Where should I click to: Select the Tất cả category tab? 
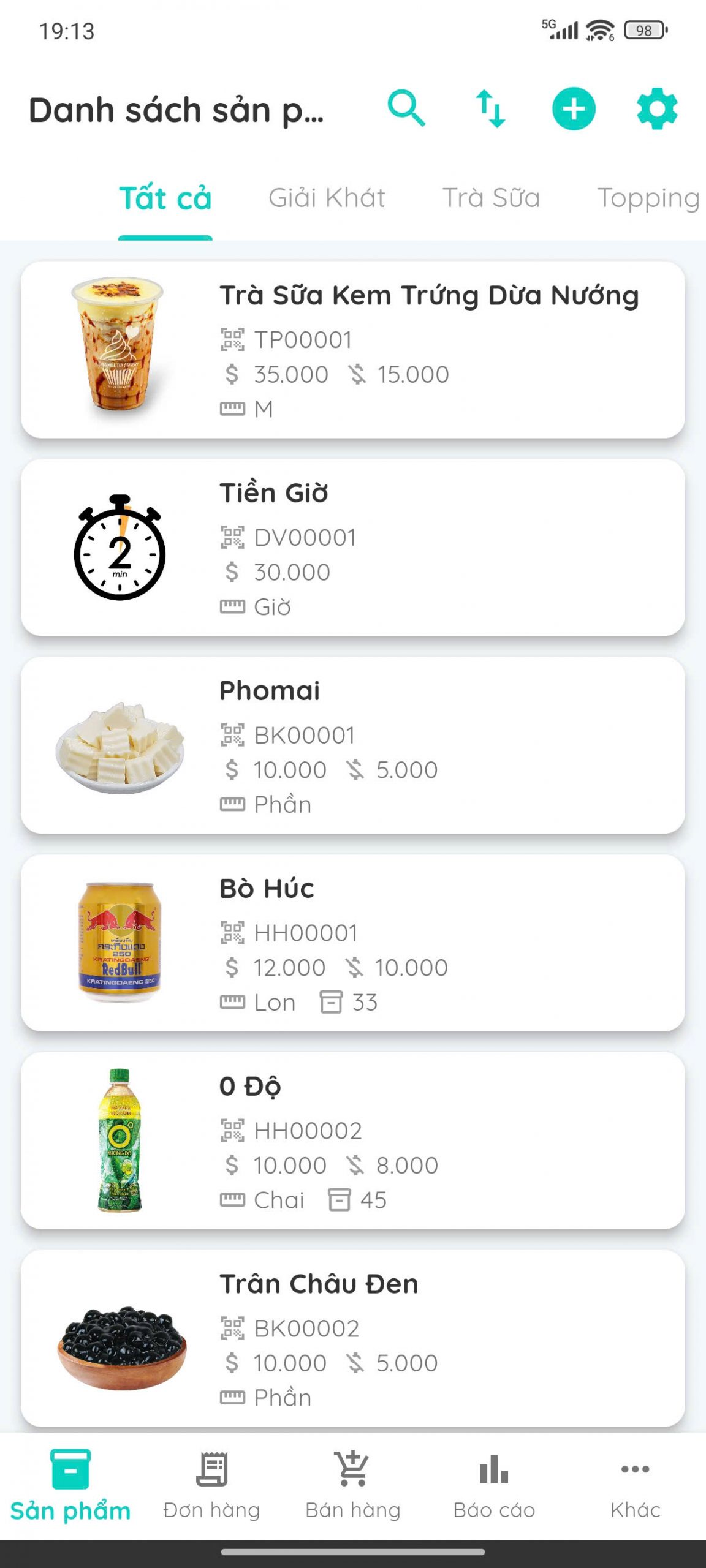tap(165, 198)
